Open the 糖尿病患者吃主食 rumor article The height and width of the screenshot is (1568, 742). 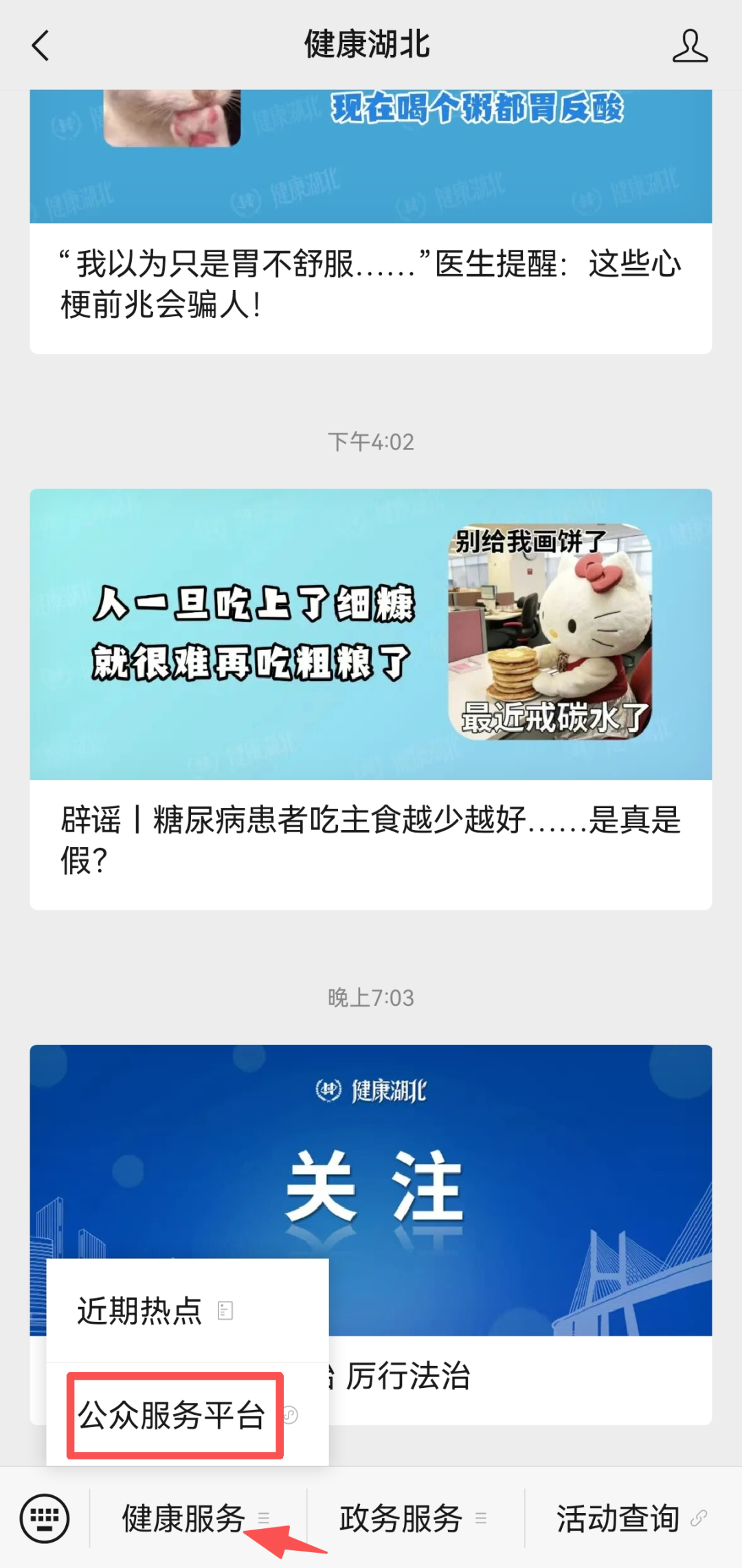coord(370,838)
